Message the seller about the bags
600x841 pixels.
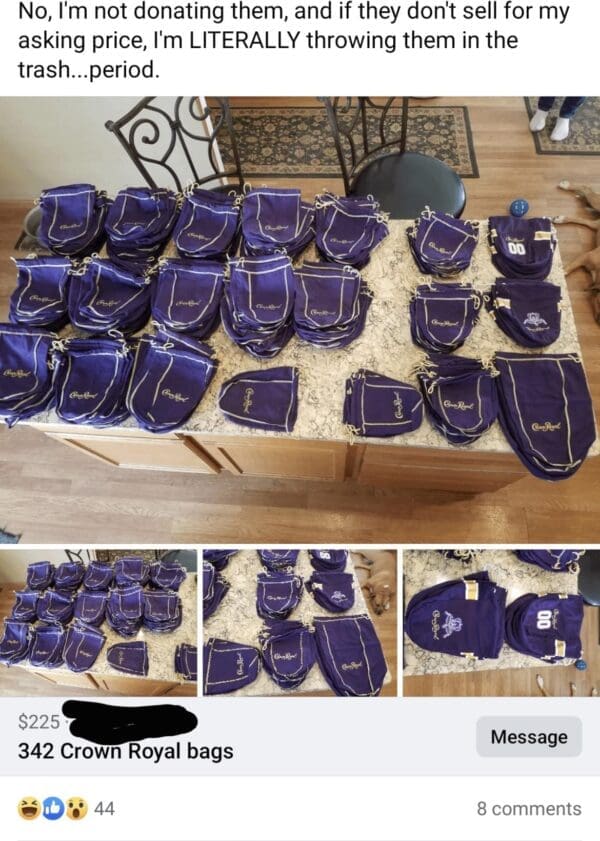coord(529,737)
